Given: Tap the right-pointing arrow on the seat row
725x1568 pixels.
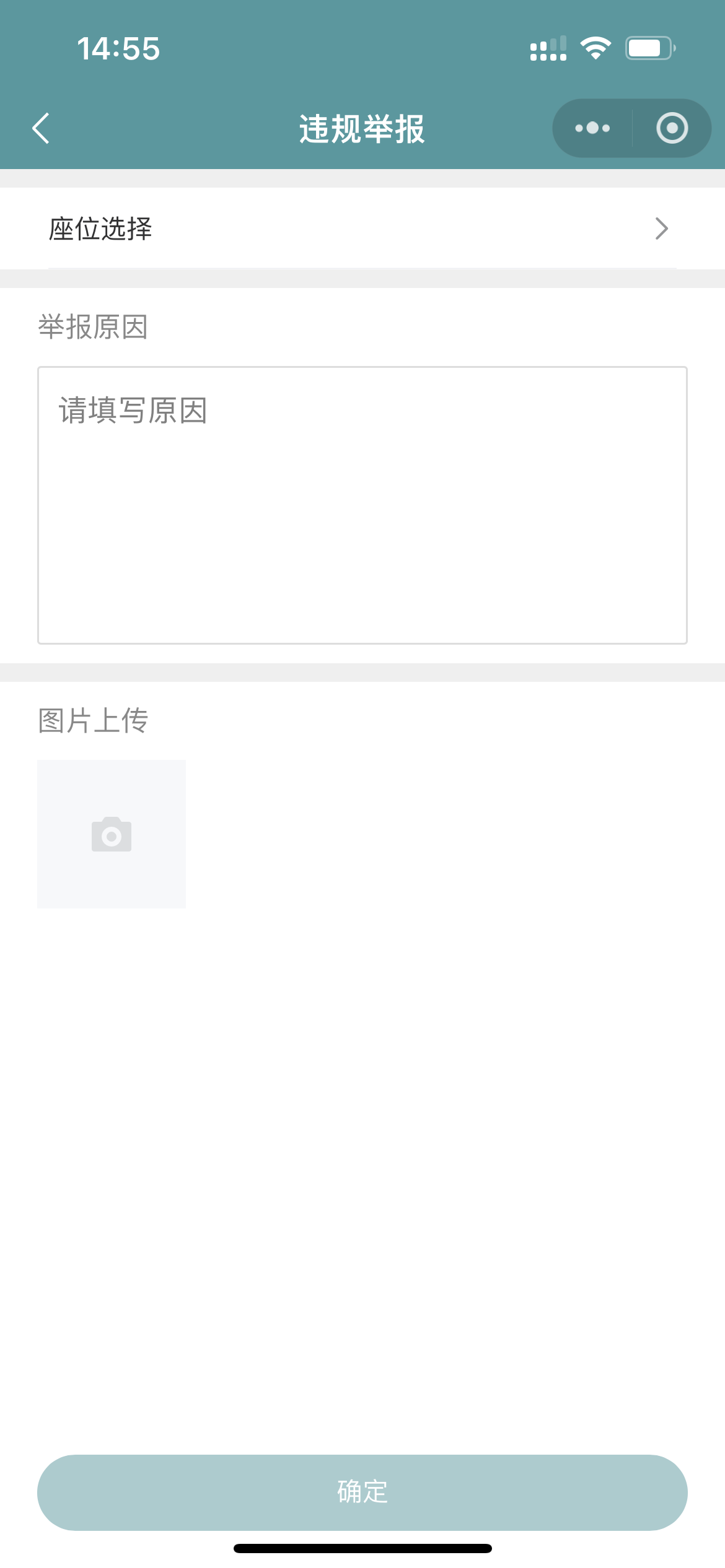Looking at the screenshot, I should pos(661,229).
